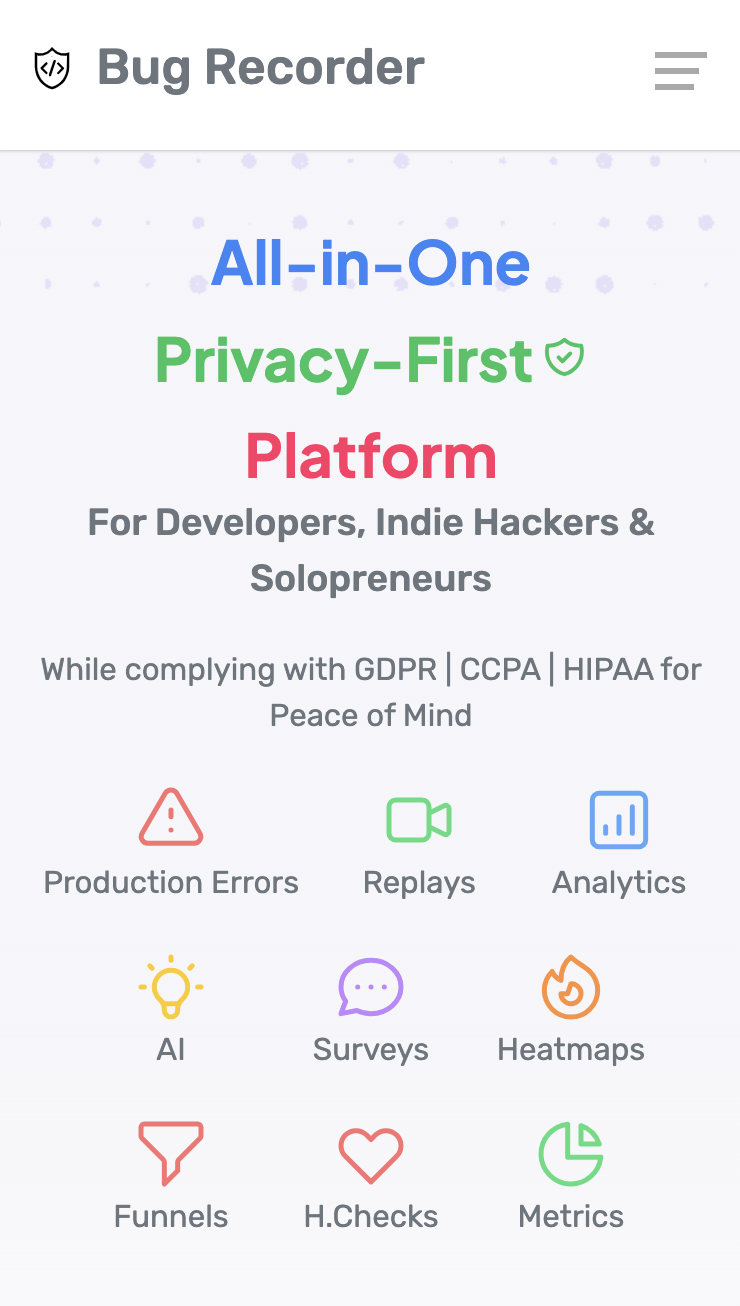This screenshot has height=1306, width=740.
Task: Open the hamburger navigation menu
Action: click(680, 70)
